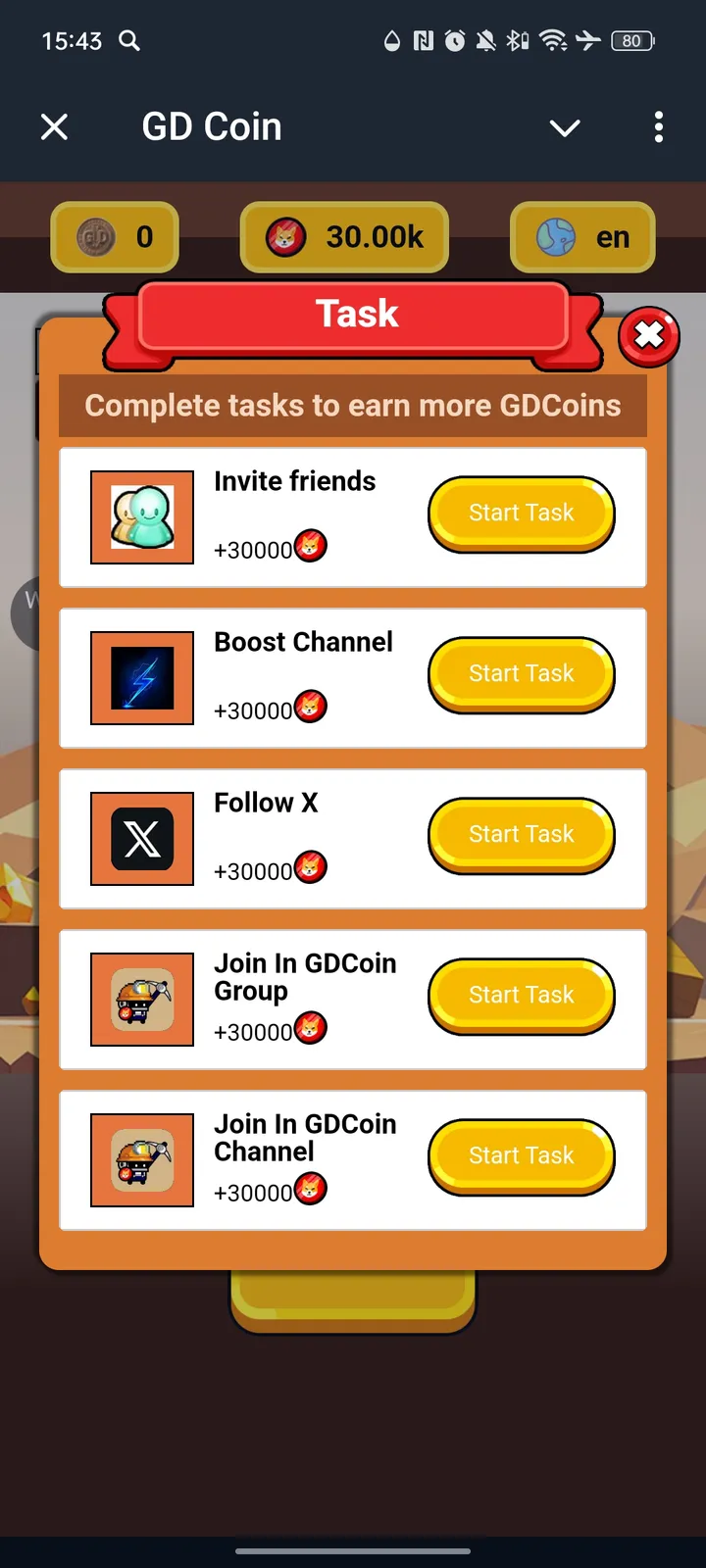The width and height of the screenshot is (706, 1568).
Task: Select the GD Coin title in the header
Action: [x=212, y=126]
